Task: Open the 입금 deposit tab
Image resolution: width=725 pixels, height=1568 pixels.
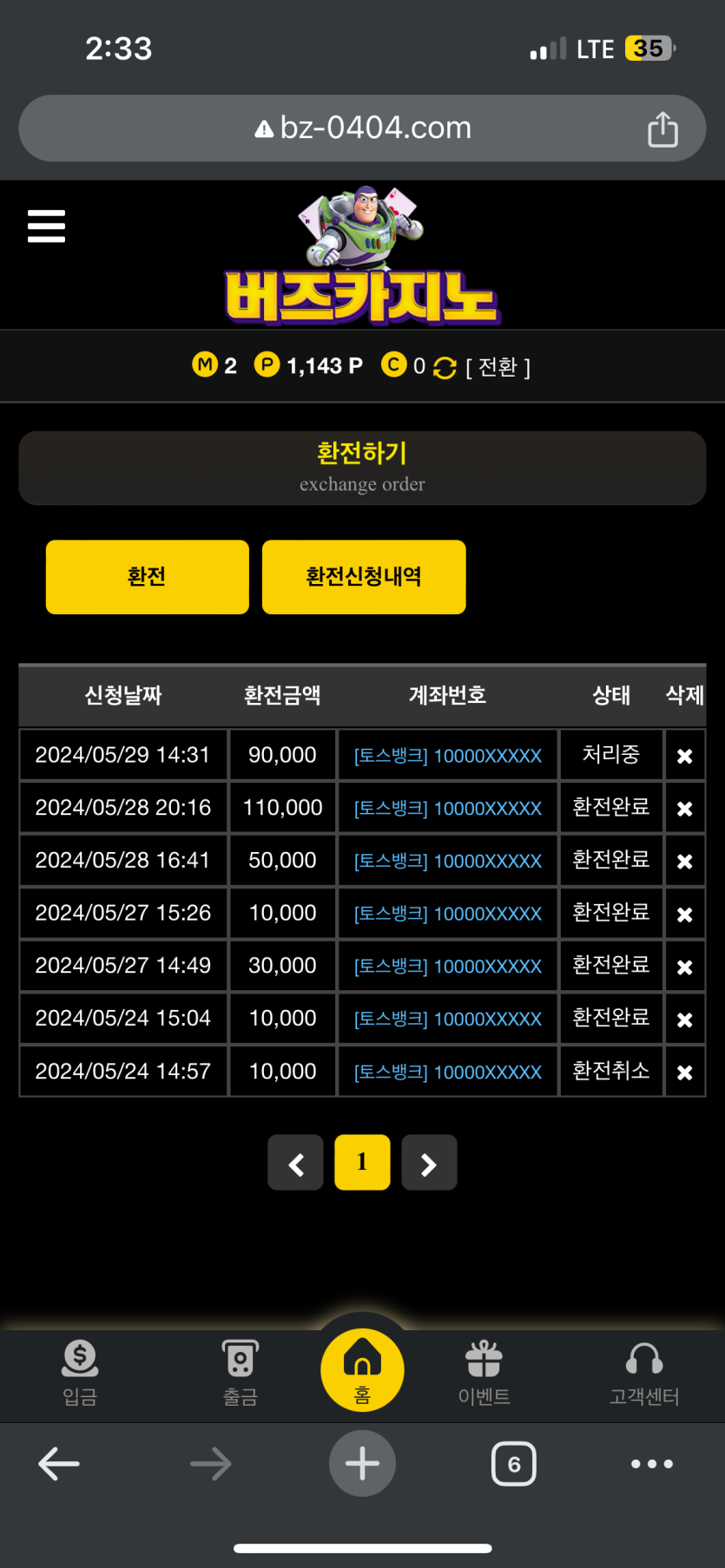Action: tap(80, 1372)
